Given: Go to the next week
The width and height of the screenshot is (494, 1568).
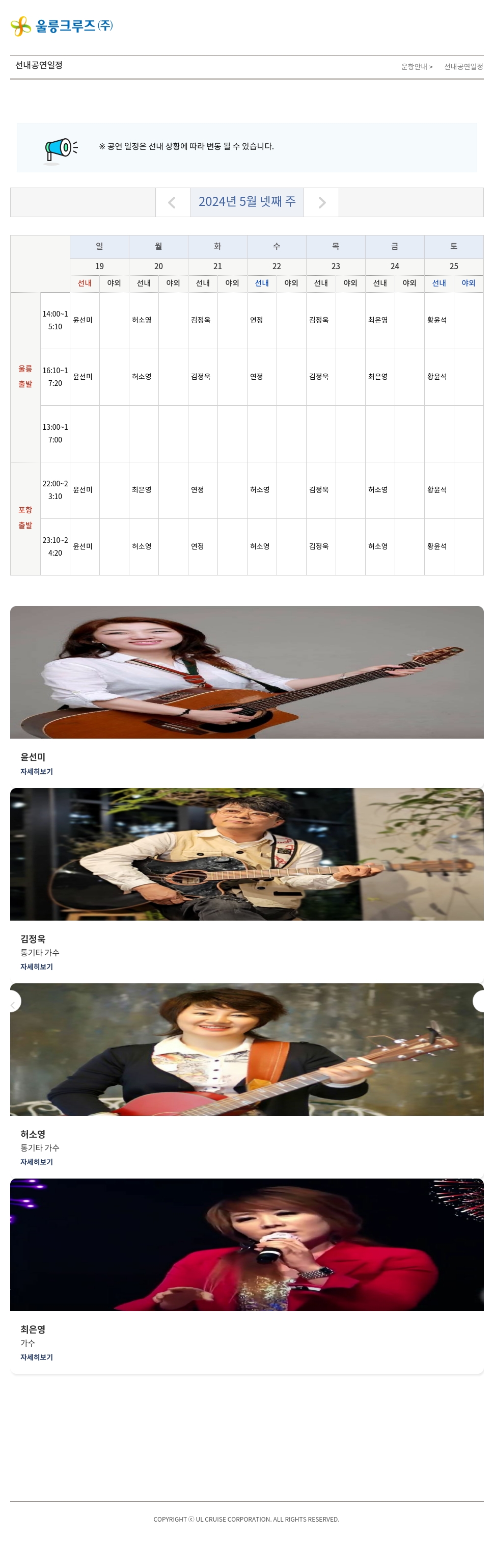Looking at the screenshot, I should pyautogui.click(x=321, y=203).
